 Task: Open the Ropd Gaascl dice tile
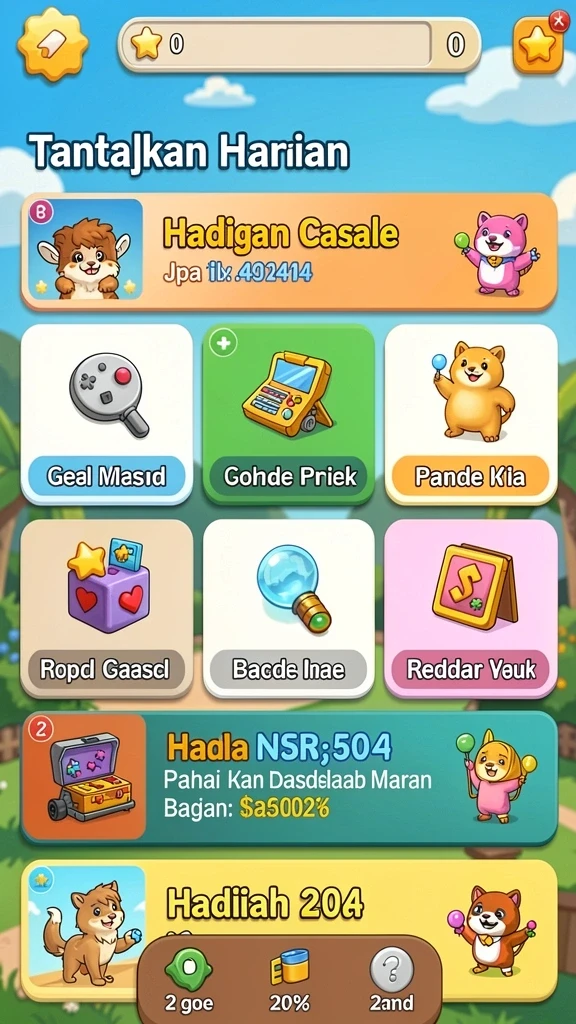pos(107,609)
